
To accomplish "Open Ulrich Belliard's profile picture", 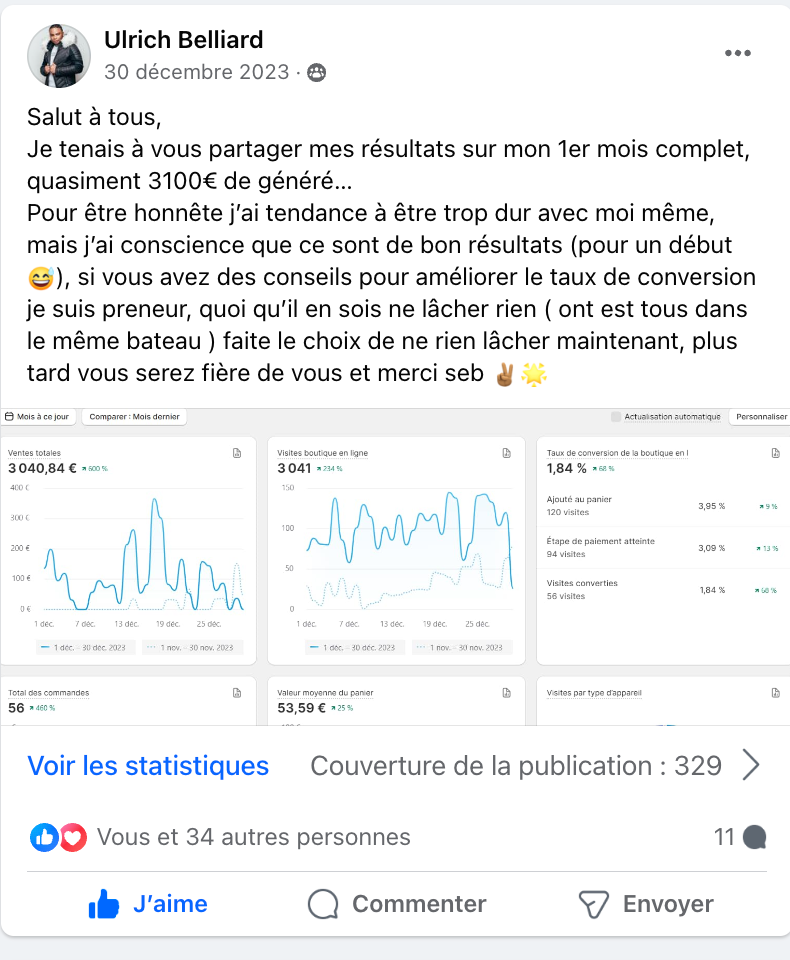I will coord(59,56).
